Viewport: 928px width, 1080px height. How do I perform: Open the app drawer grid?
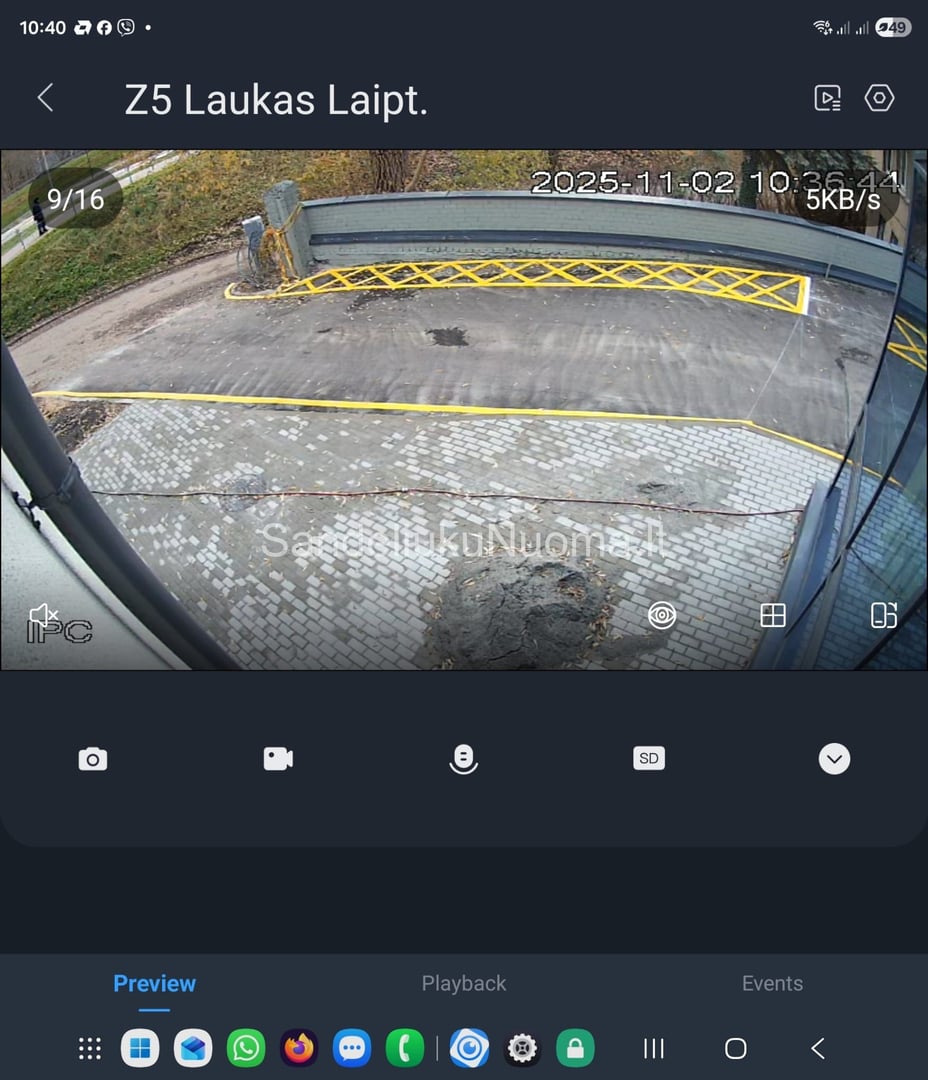tap(89, 1048)
